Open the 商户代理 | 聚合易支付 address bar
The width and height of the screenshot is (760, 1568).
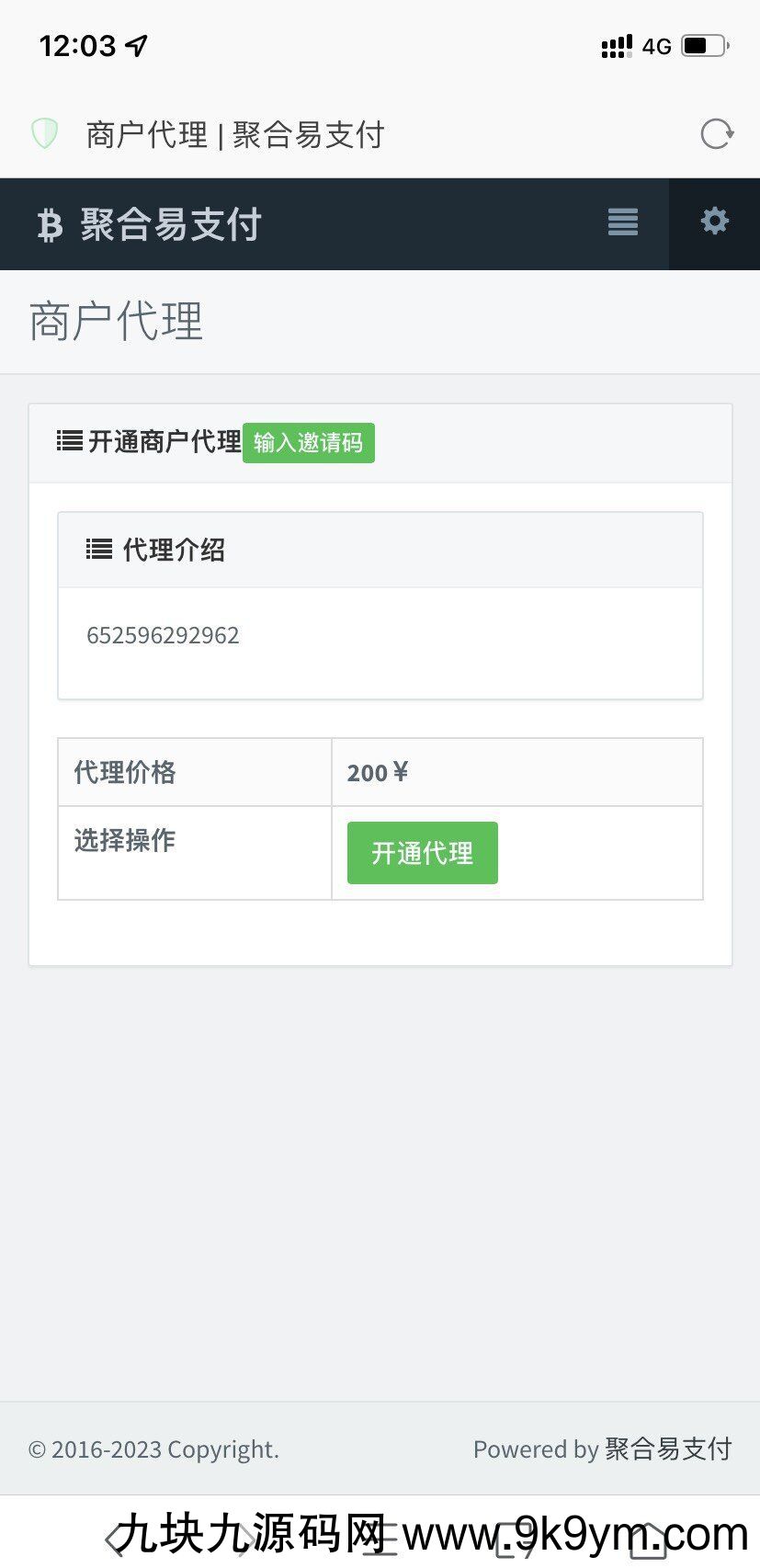tap(235, 135)
